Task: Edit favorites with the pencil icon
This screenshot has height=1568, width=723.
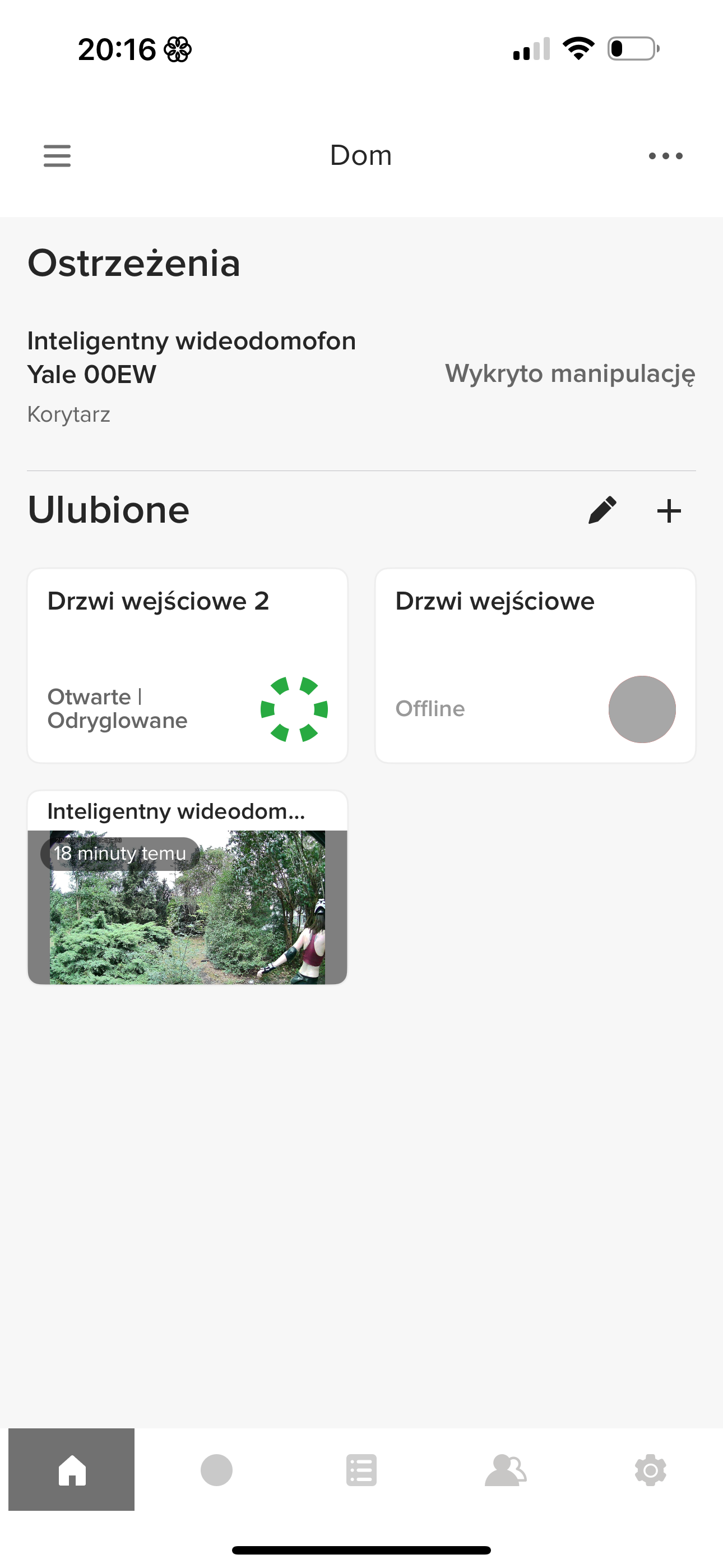Action: [x=602, y=510]
